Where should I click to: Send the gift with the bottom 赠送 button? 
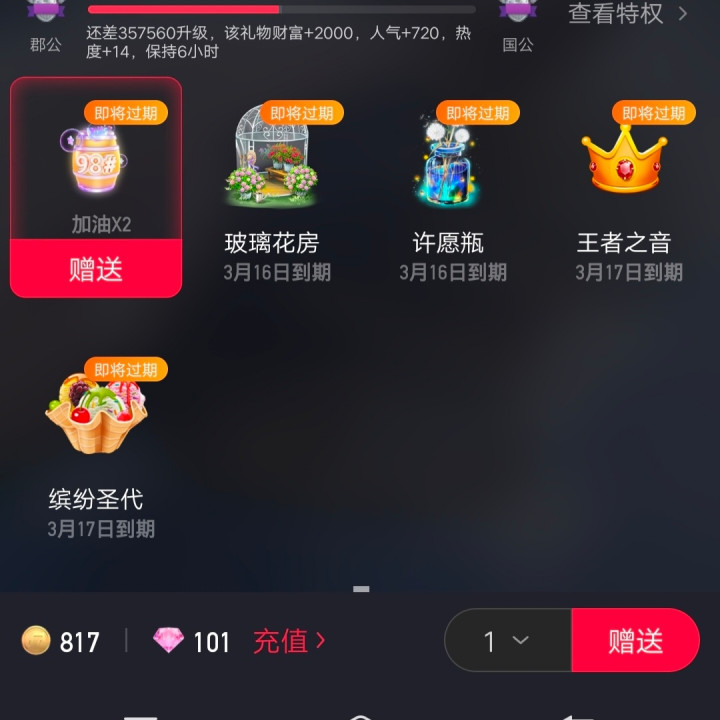635,641
